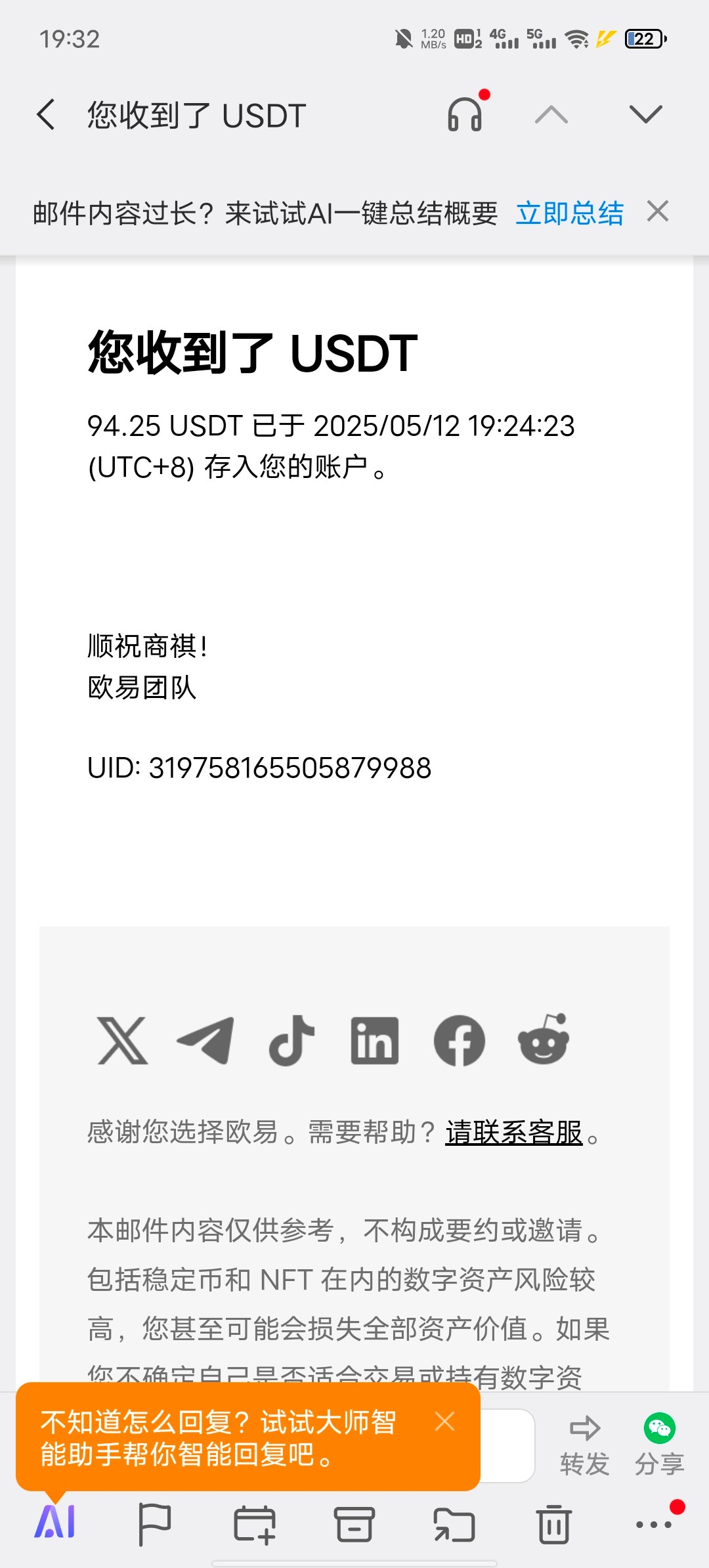This screenshot has width=709, height=1568.
Task: Flag this email
Action: click(x=155, y=1525)
